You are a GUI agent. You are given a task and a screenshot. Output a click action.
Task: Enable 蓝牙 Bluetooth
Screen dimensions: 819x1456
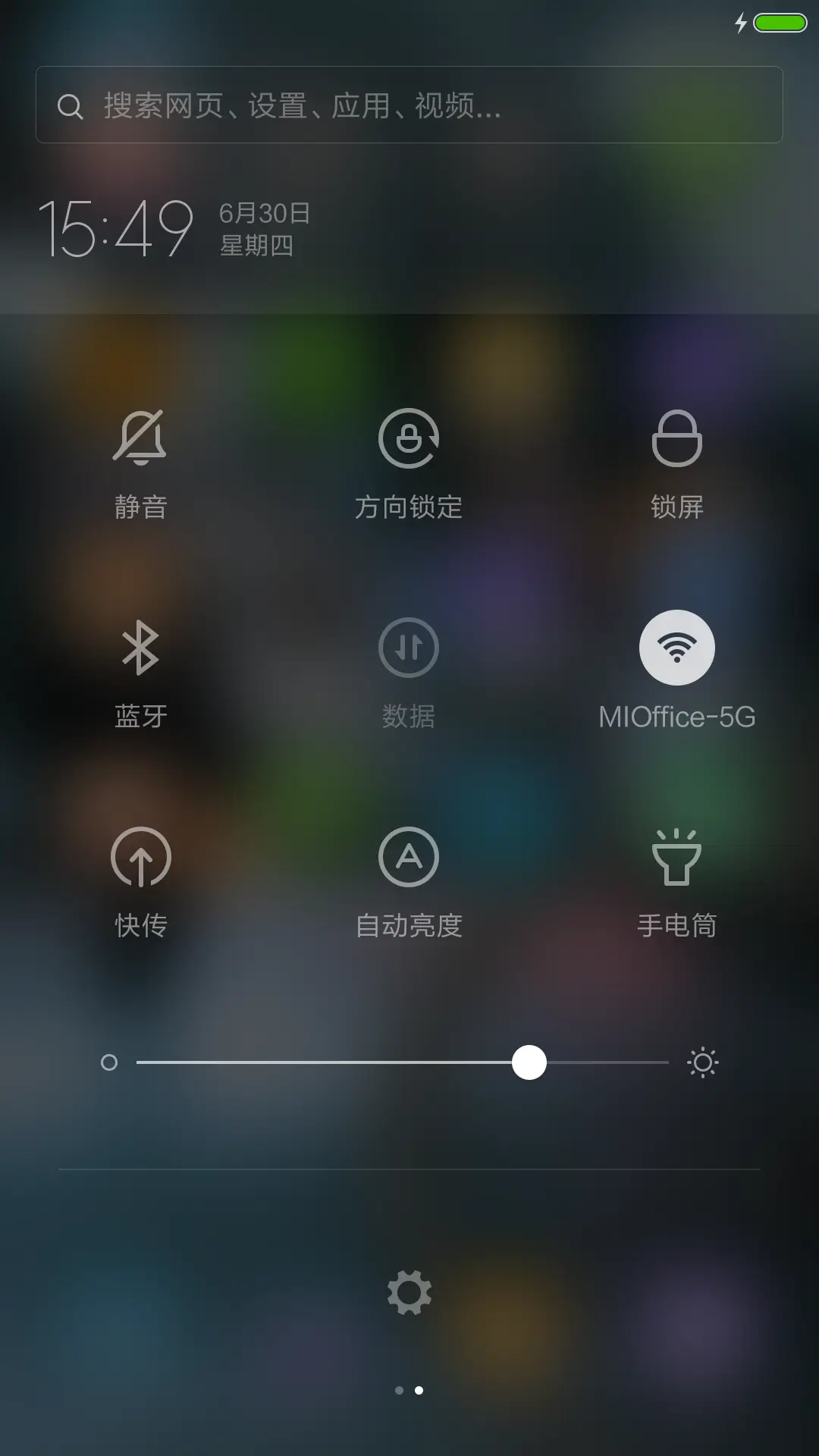pyautogui.click(x=141, y=647)
